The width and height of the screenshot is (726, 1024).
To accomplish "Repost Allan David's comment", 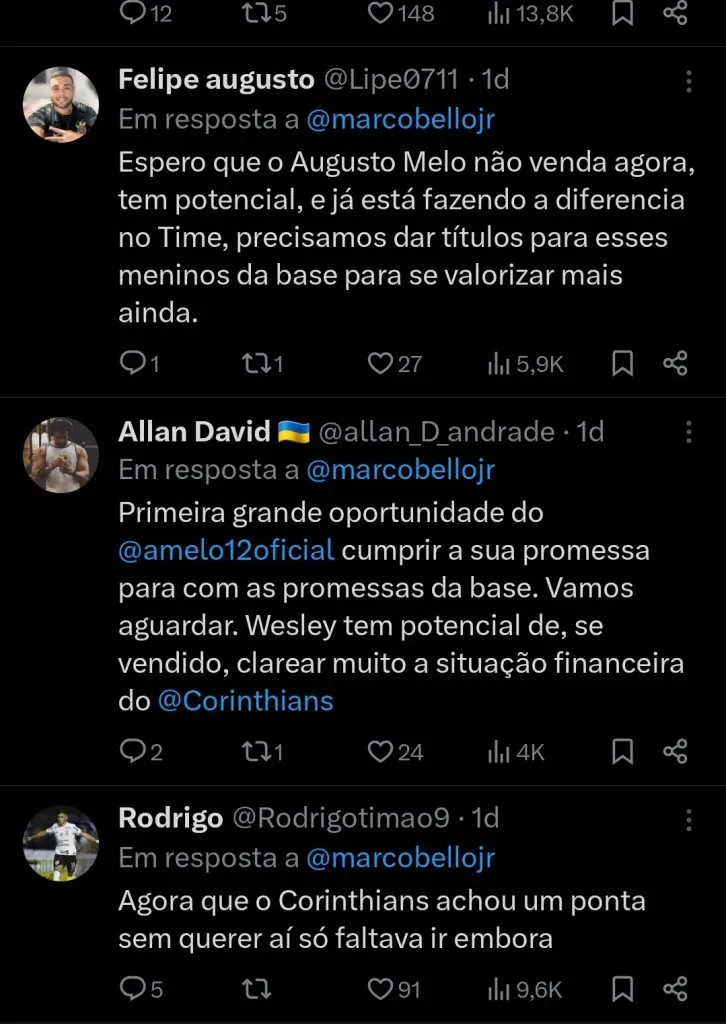I will (255, 751).
